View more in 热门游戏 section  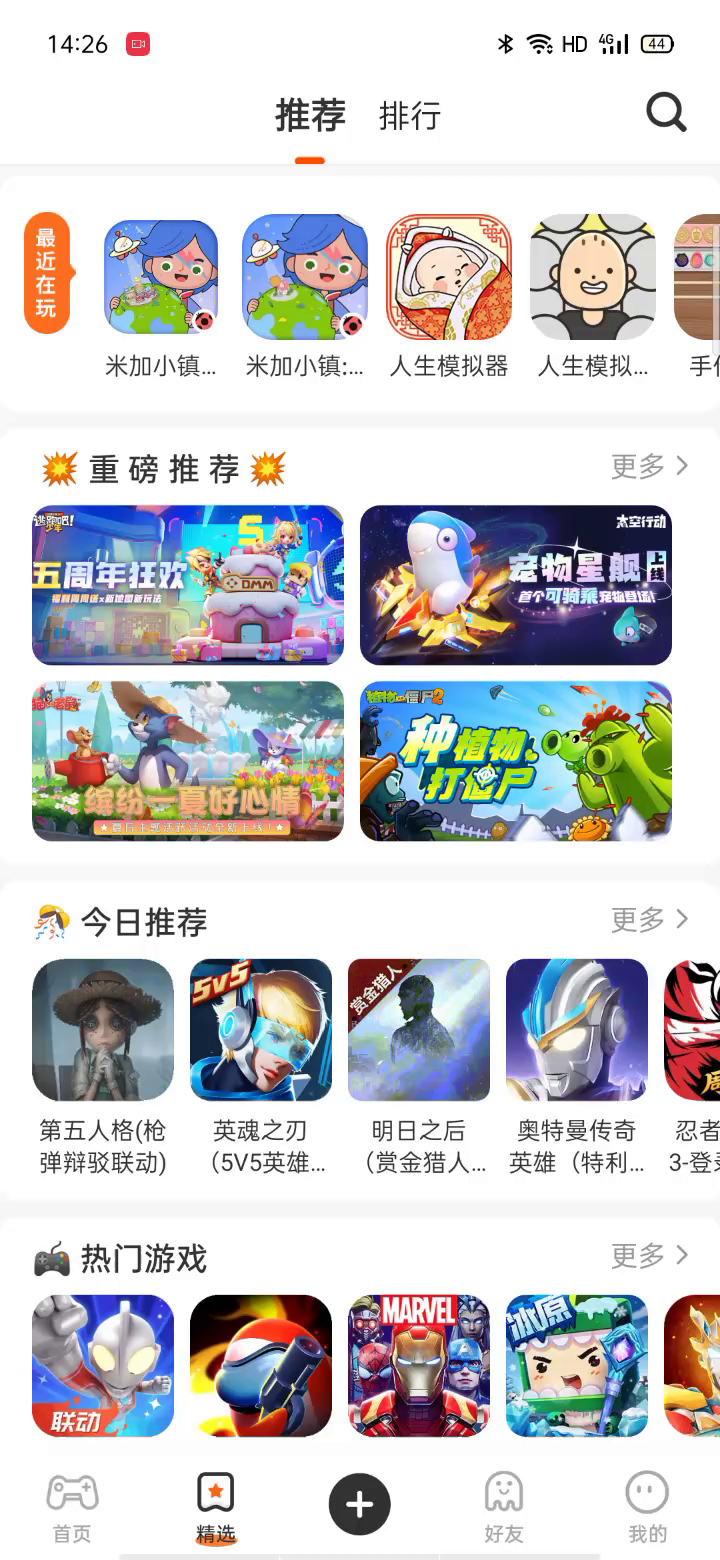click(650, 1255)
